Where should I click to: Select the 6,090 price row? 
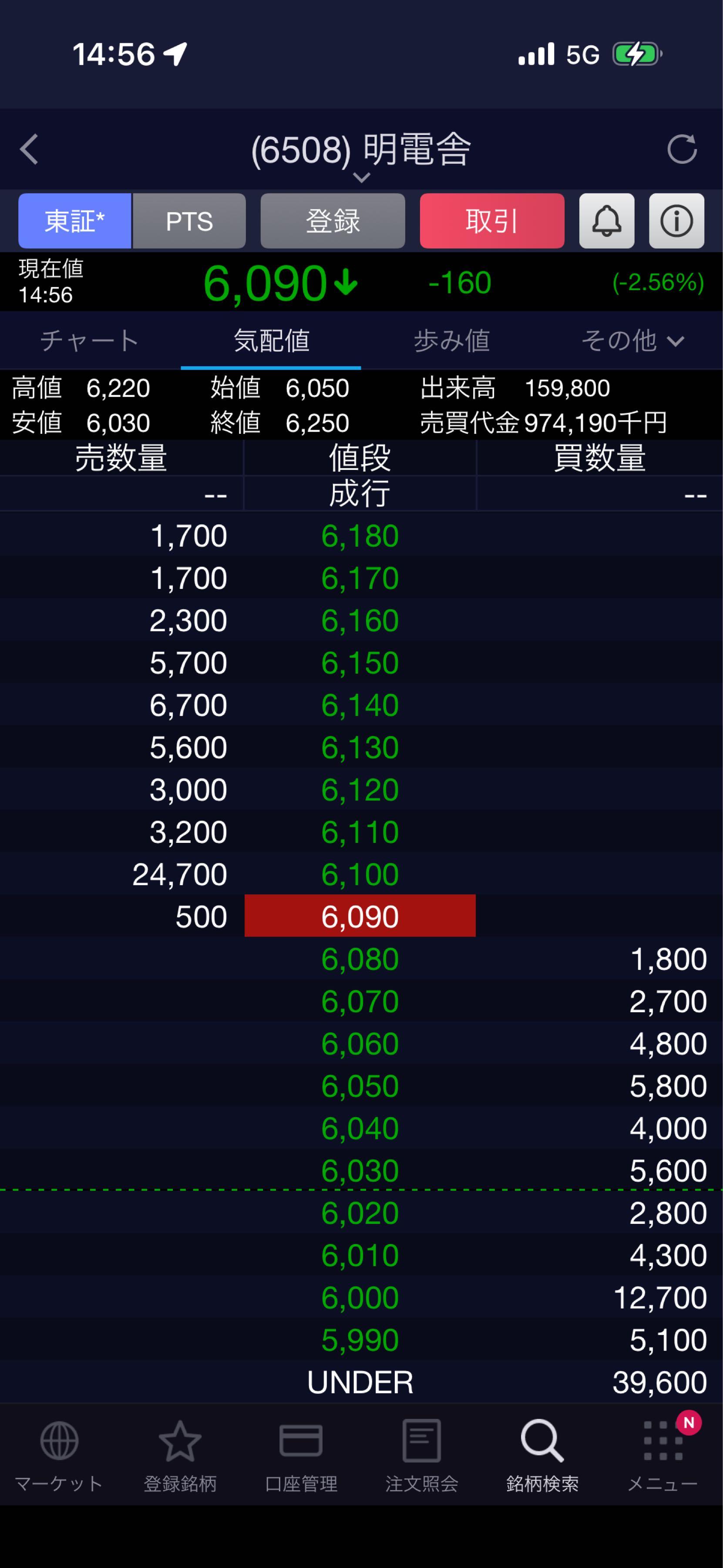(x=360, y=916)
